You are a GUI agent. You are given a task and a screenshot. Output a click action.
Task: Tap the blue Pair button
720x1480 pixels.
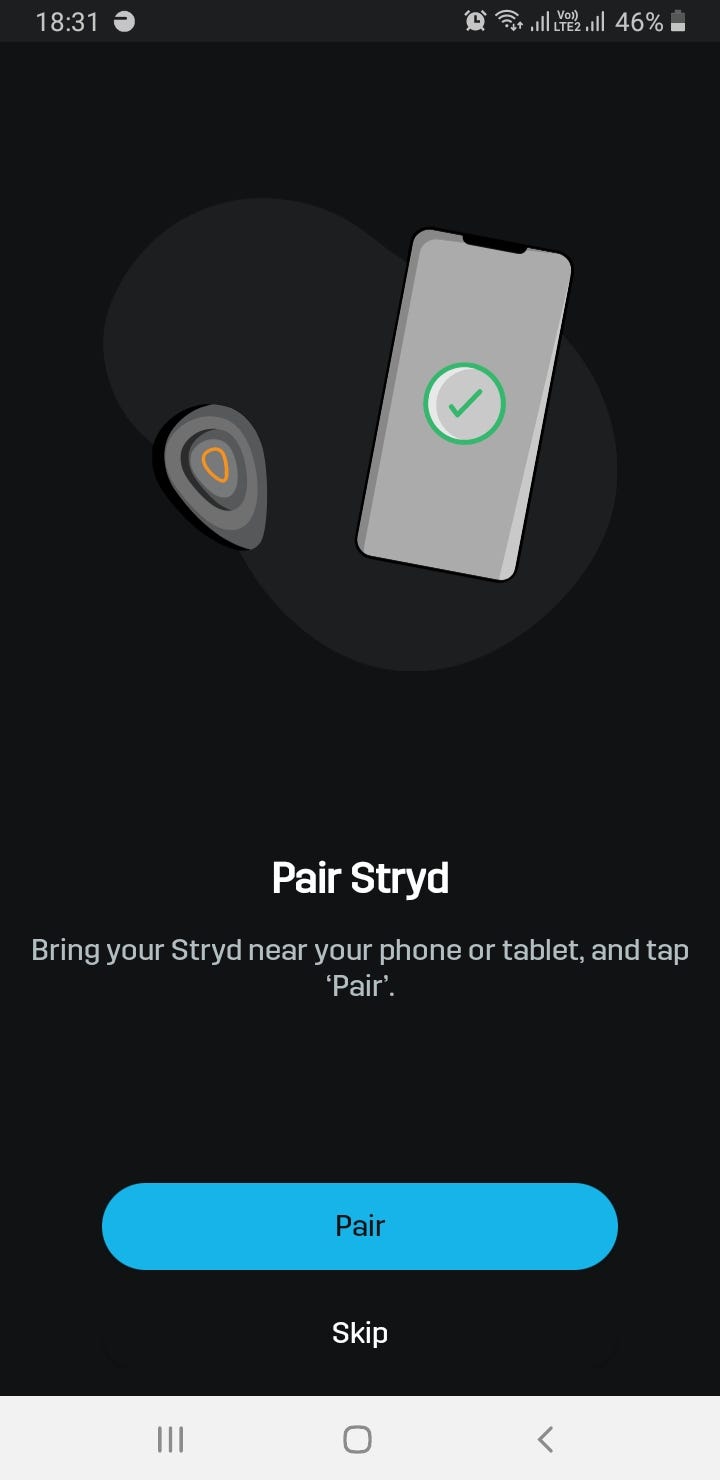[360, 1226]
